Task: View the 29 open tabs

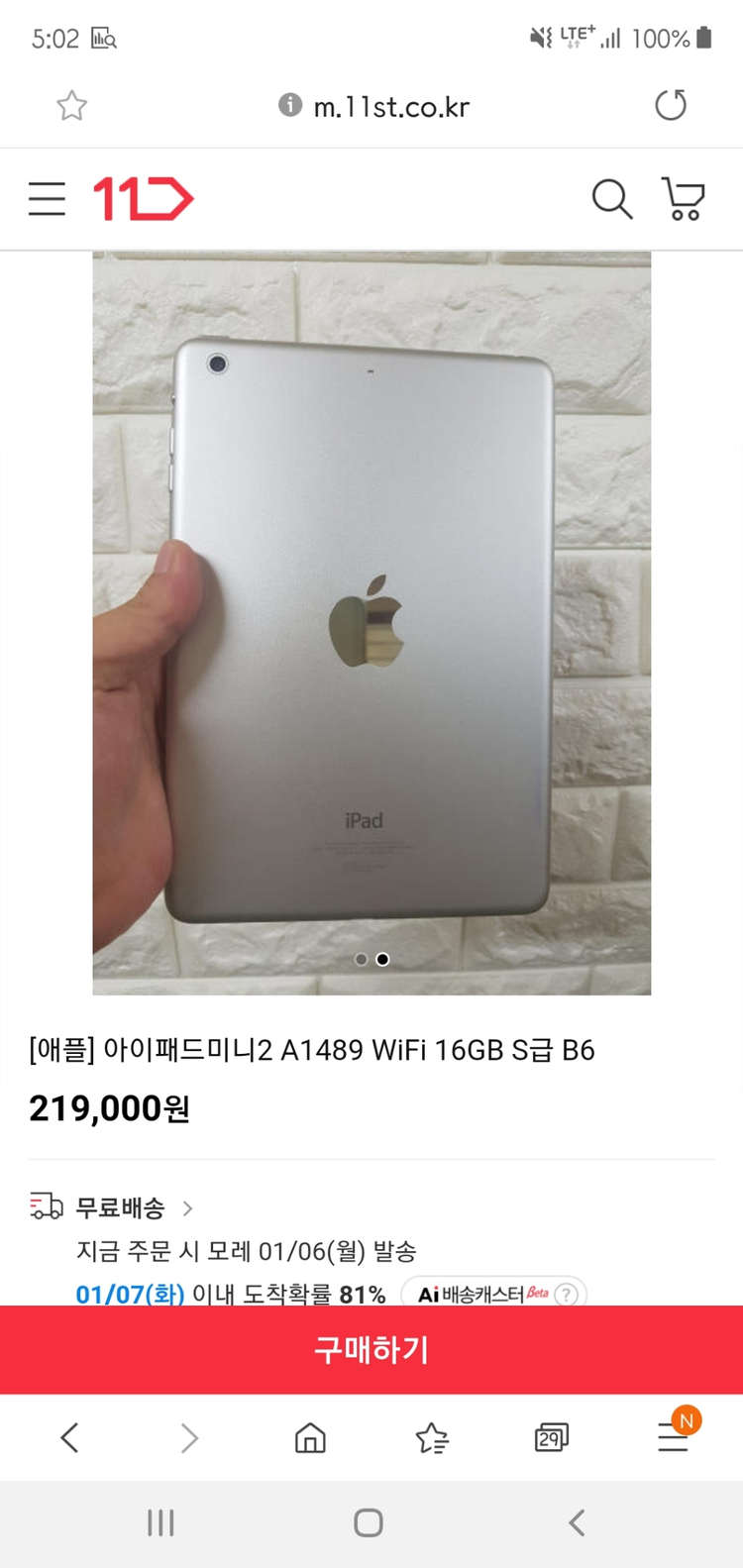Action: [552, 1437]
